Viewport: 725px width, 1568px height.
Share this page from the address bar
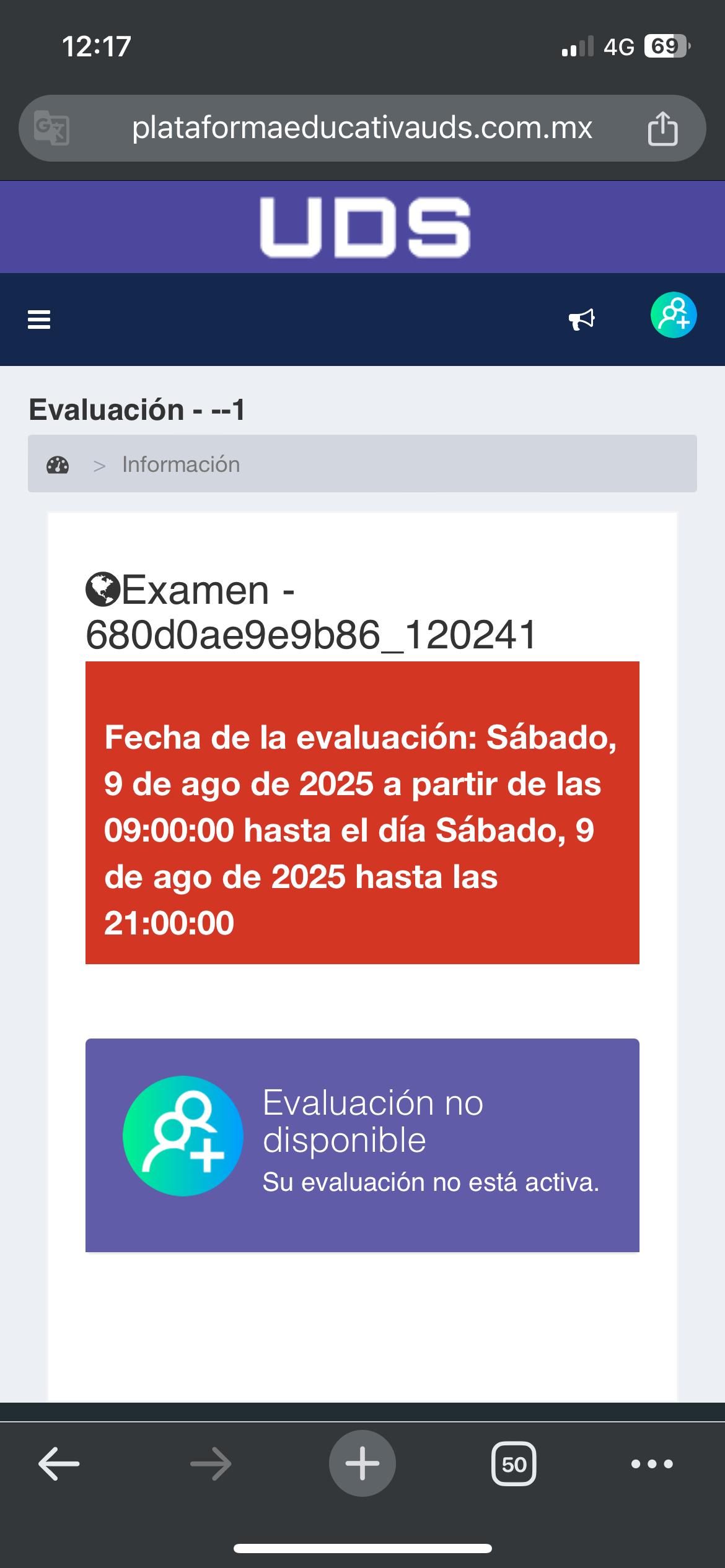pos(662,128)
